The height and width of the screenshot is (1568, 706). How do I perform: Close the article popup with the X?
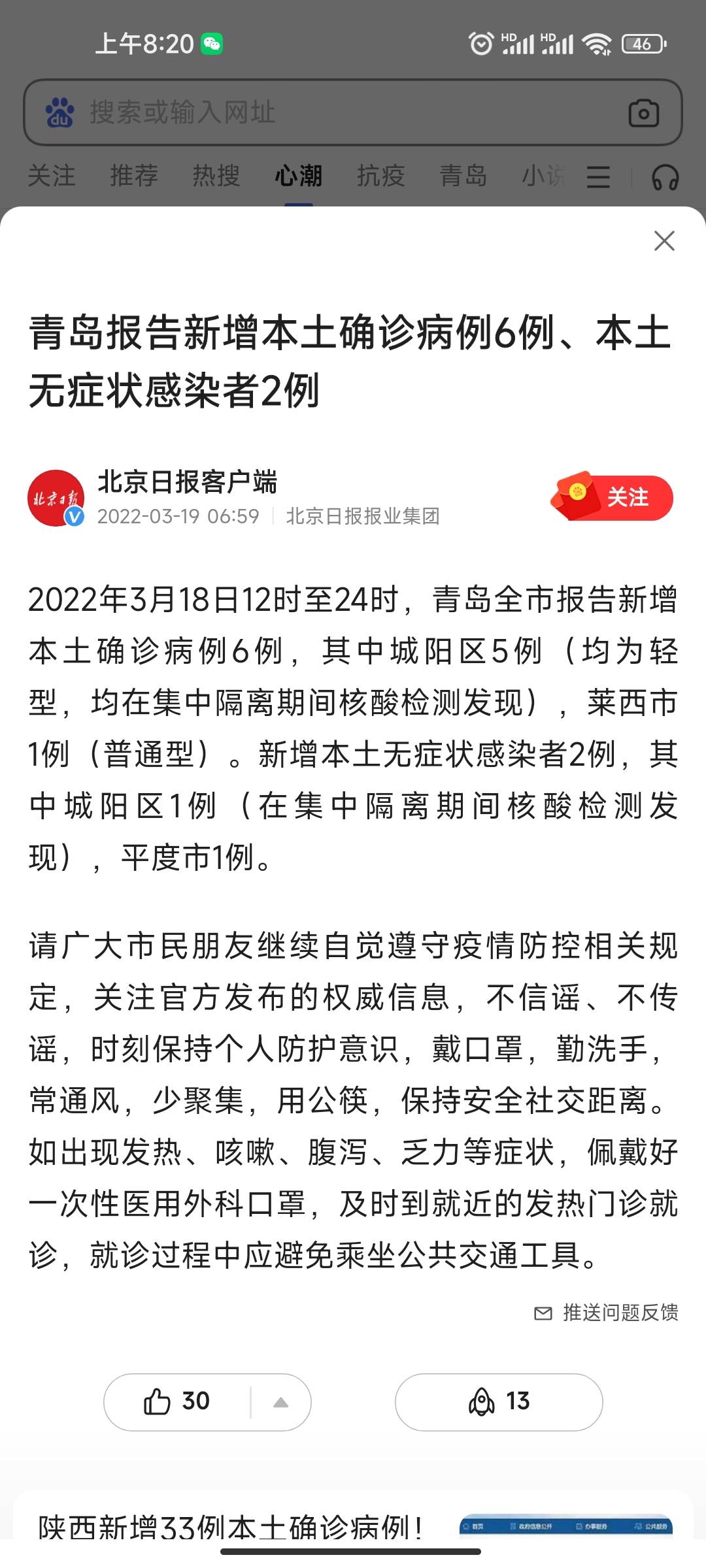click(x=665, y=242)
